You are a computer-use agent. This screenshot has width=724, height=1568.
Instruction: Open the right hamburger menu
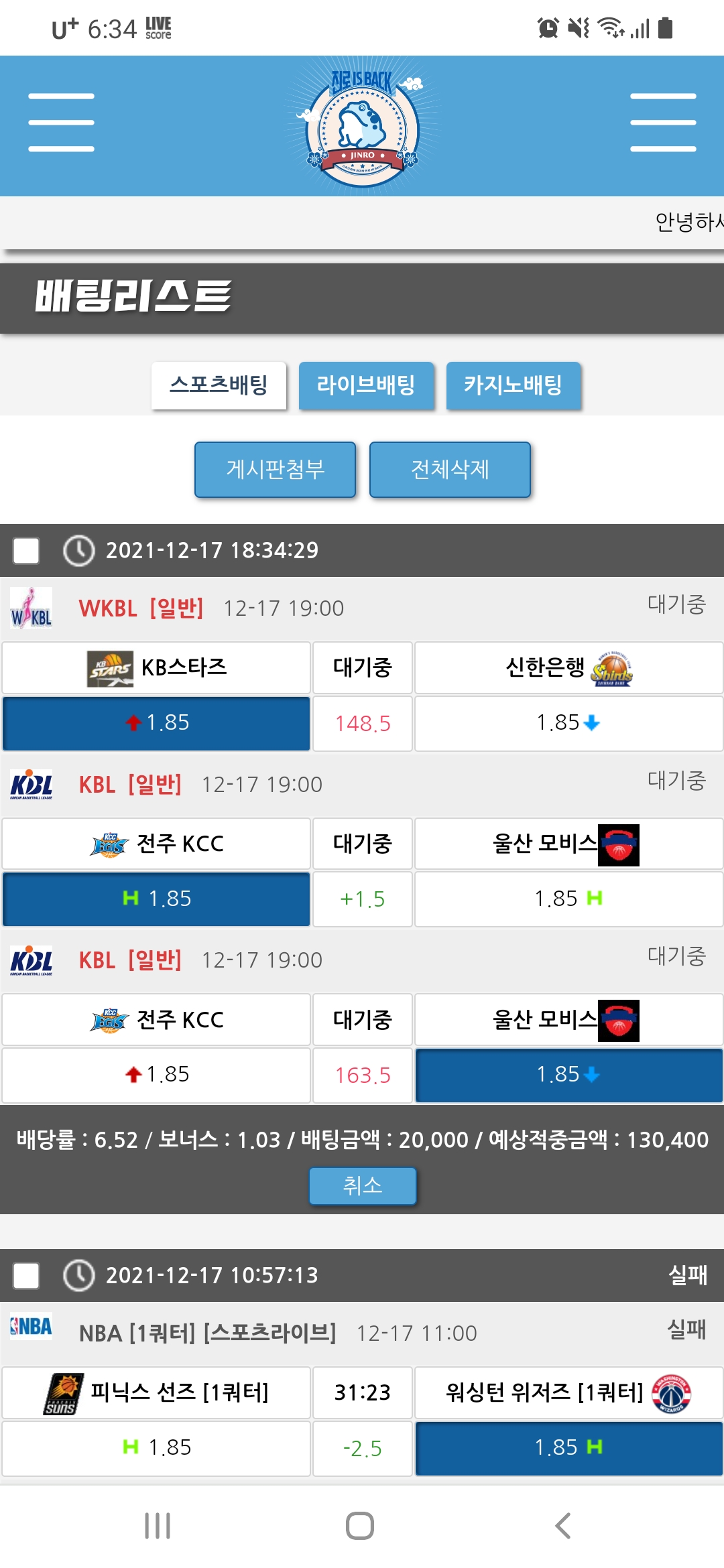pos(662,123)
